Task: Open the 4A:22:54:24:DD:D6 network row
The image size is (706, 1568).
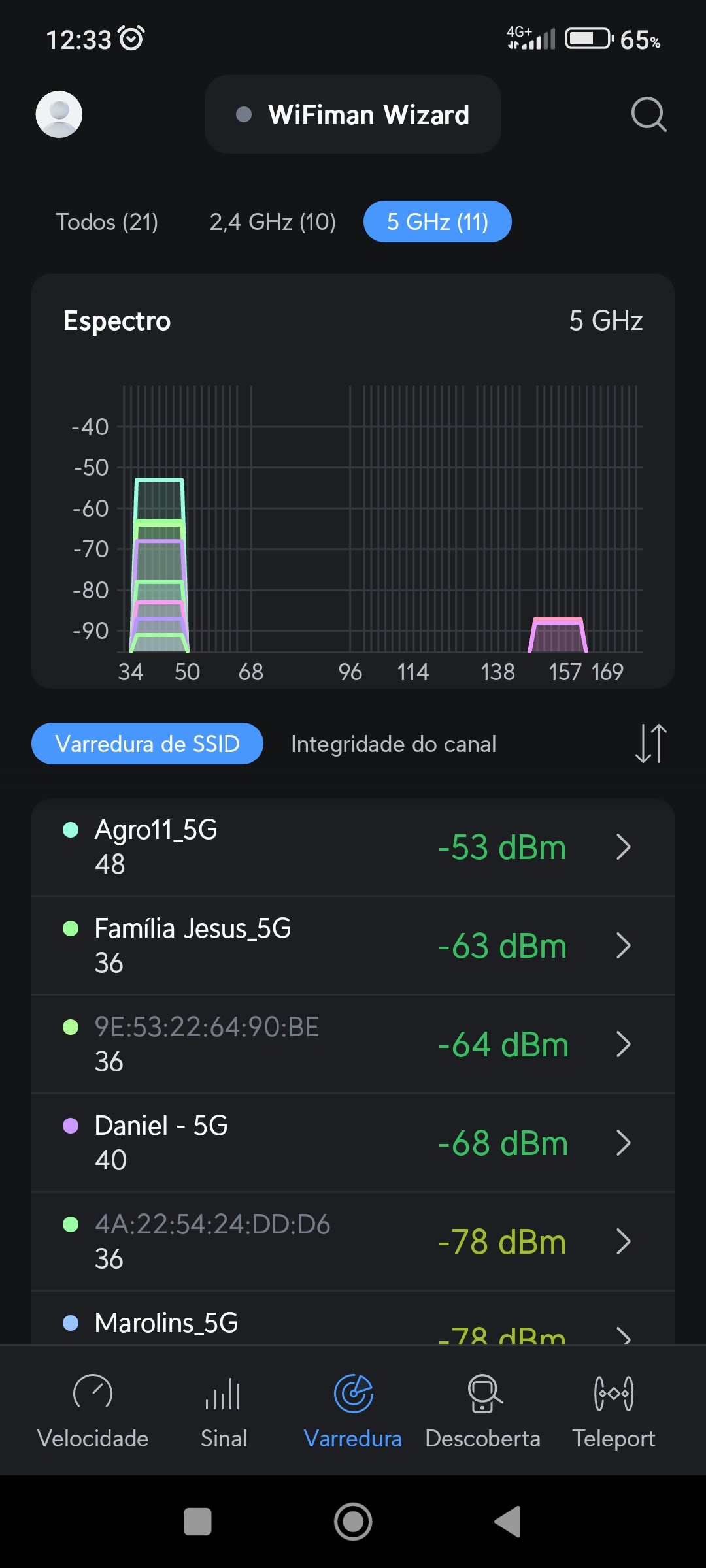Action: coord(353,1241)
